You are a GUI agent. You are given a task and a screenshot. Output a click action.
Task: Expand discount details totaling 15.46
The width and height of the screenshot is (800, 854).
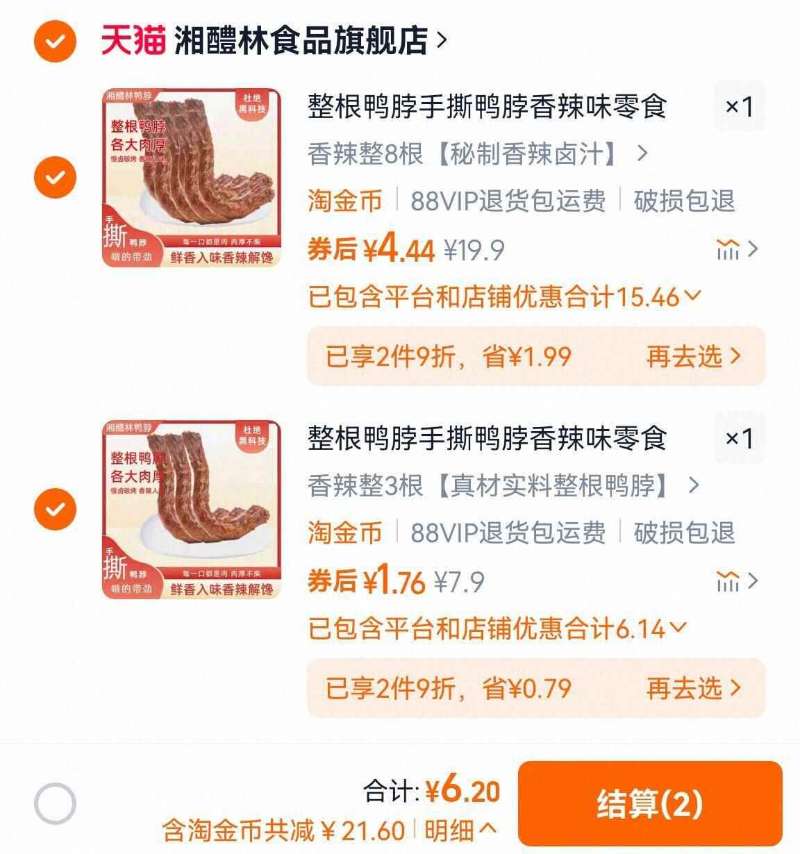click(x=503, y=295)
